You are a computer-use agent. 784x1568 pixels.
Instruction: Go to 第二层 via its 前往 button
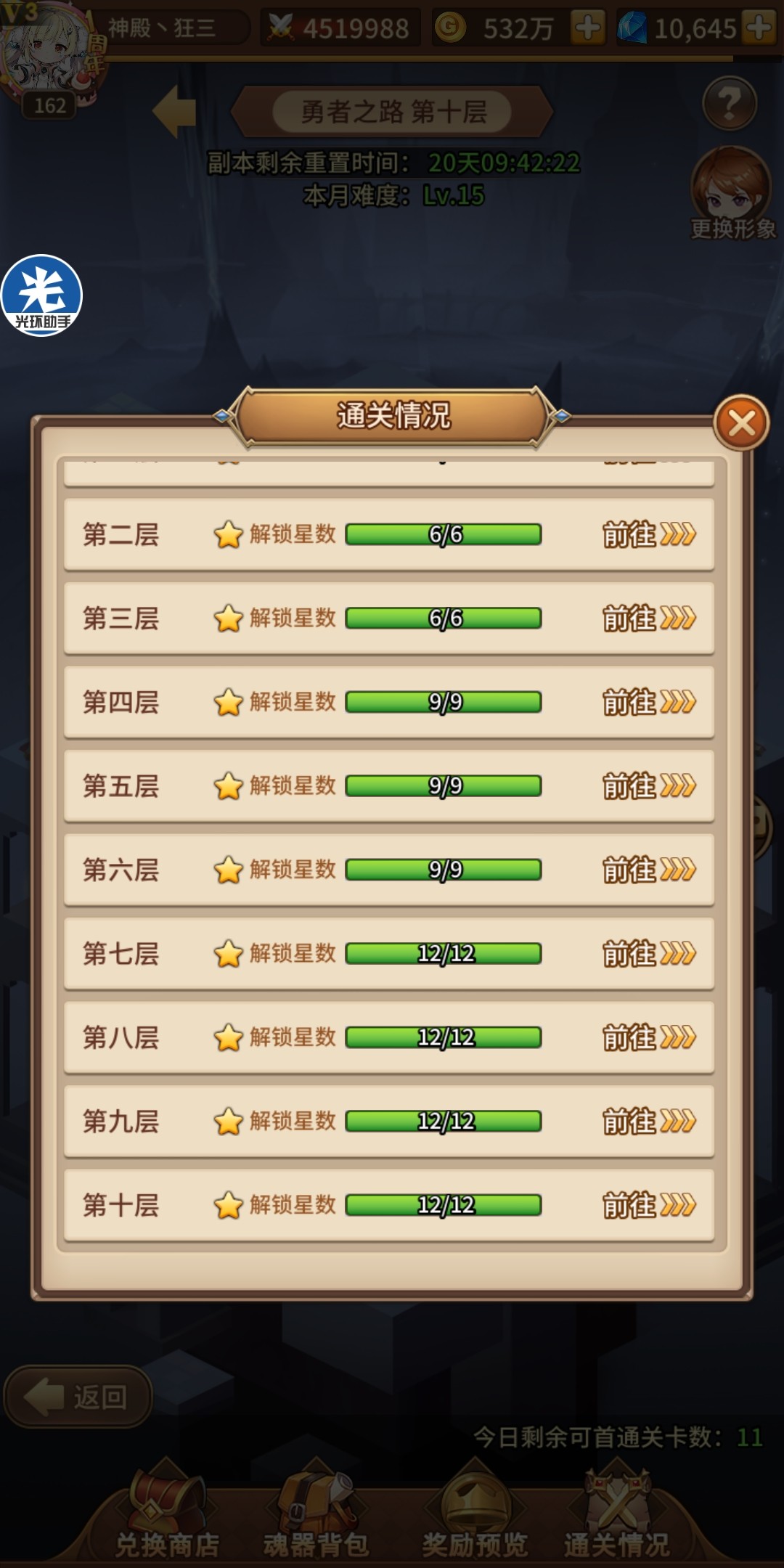click(648, 534)
